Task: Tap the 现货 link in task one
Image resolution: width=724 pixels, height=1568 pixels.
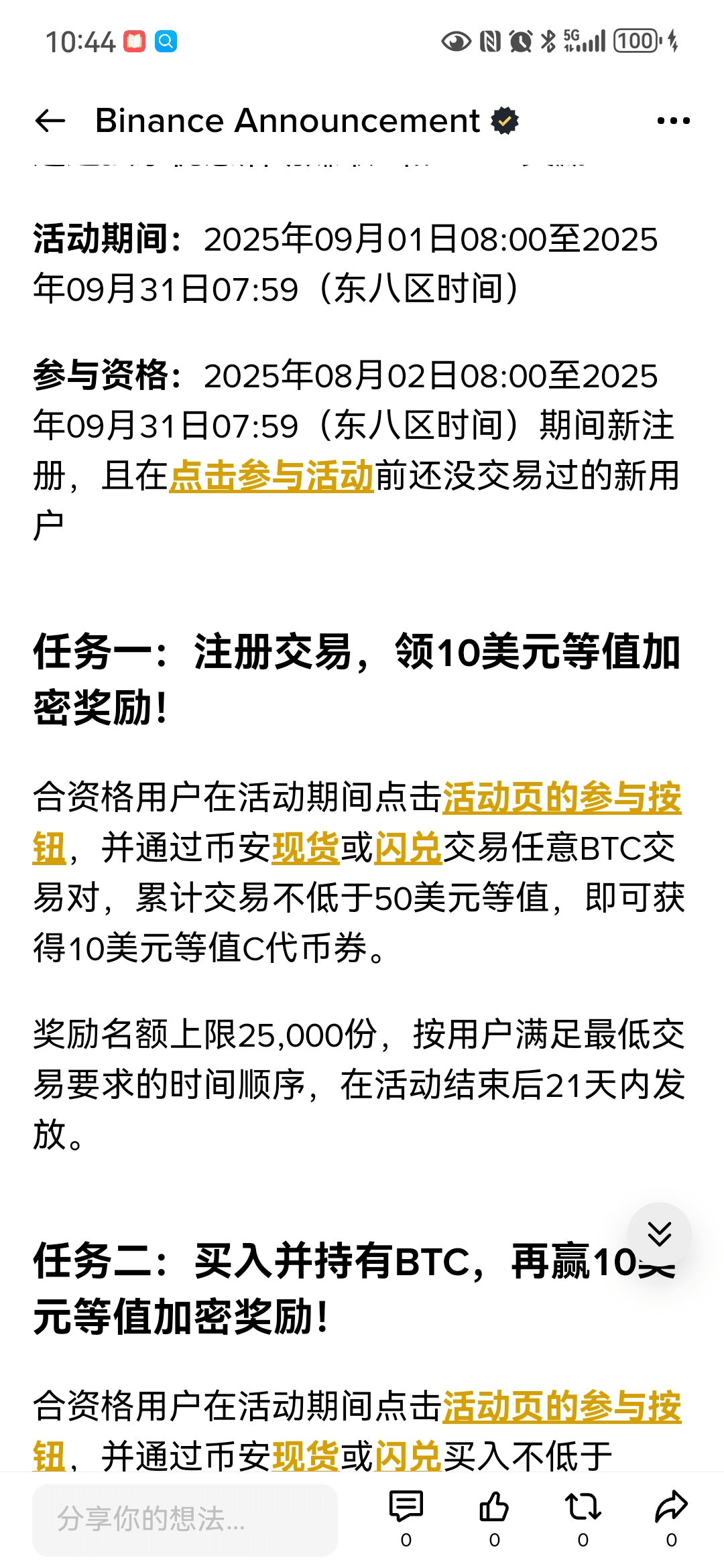Action: [306, 848]
